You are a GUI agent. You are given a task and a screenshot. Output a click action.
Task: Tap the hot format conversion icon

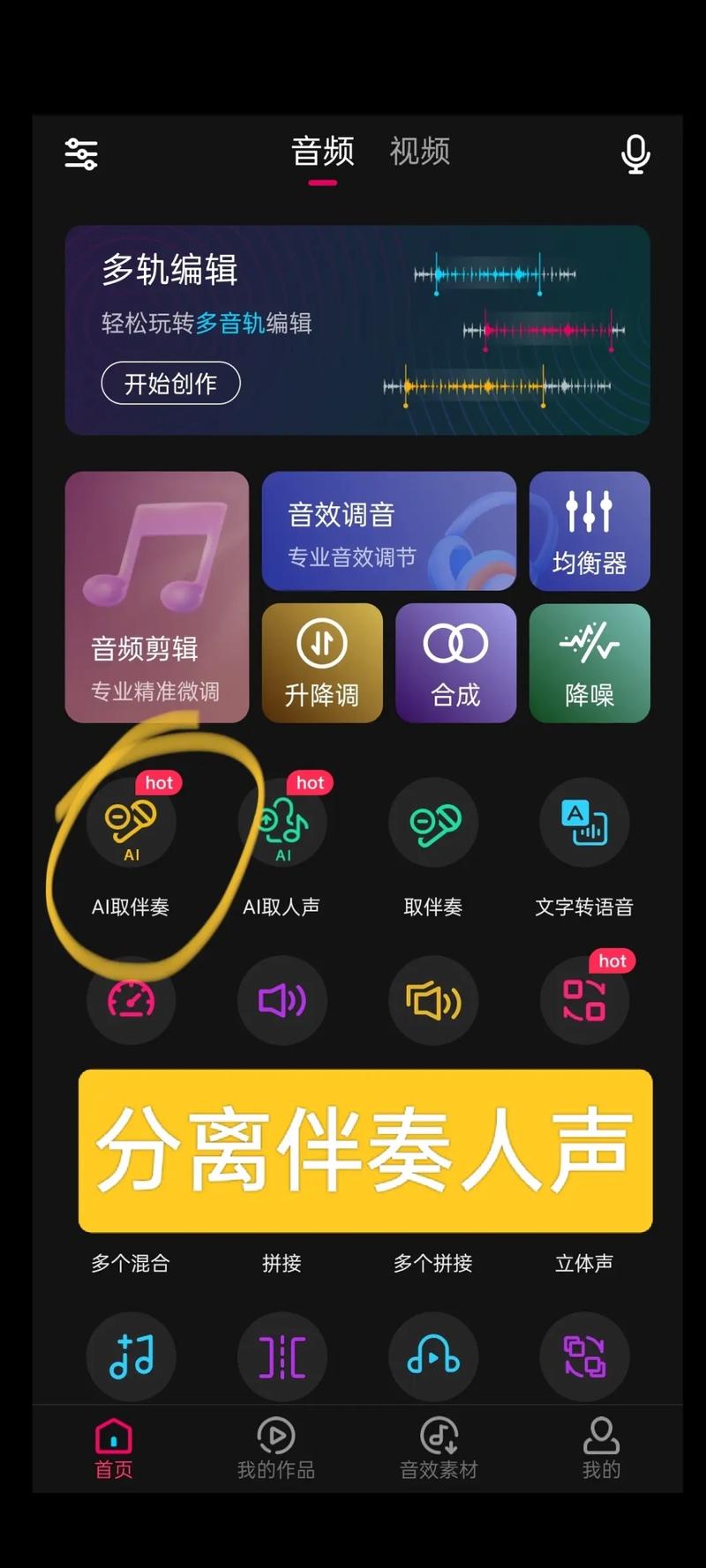pyautogui.click(x=584, y=1001)
